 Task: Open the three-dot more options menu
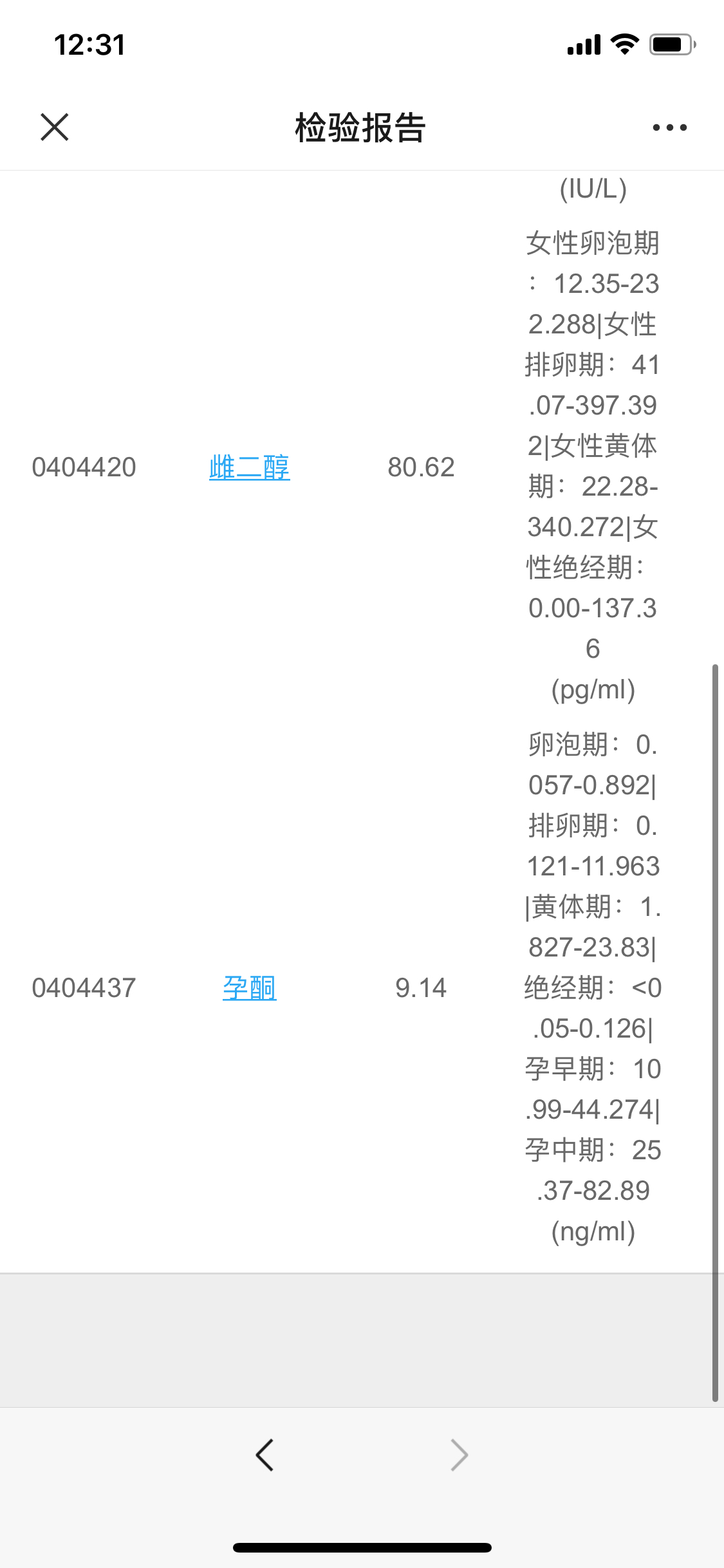669,127
